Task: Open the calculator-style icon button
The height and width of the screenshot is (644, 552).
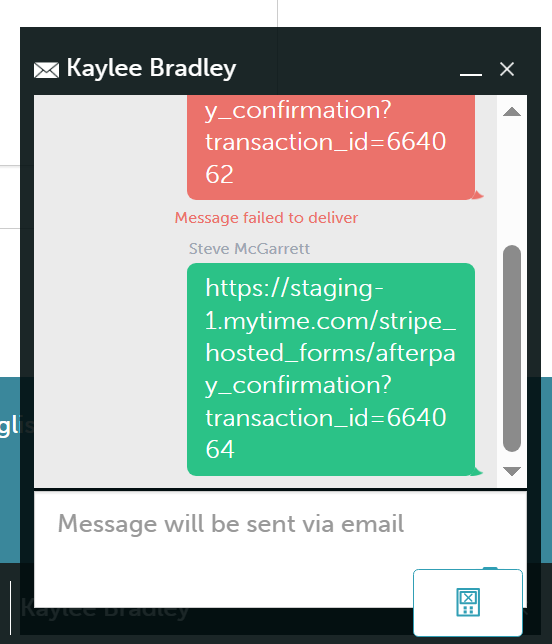Action: coord(468,602)
